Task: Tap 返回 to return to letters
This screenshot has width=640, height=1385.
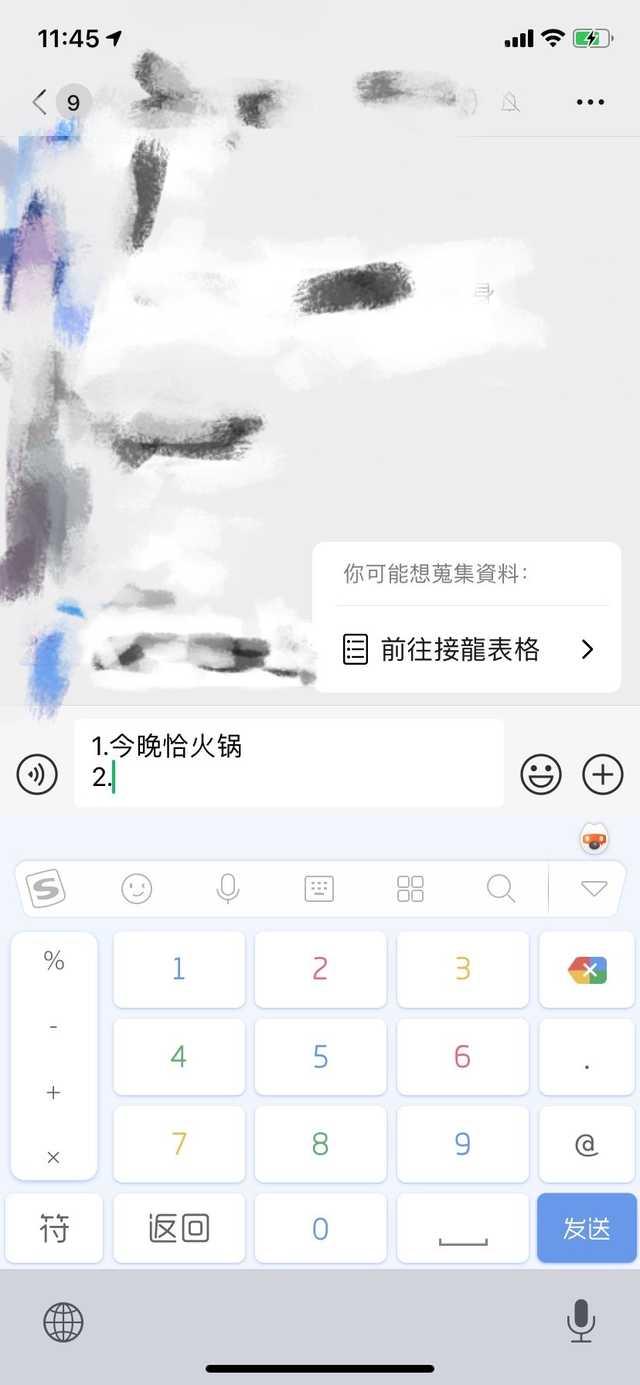Action: point(179,1228)
